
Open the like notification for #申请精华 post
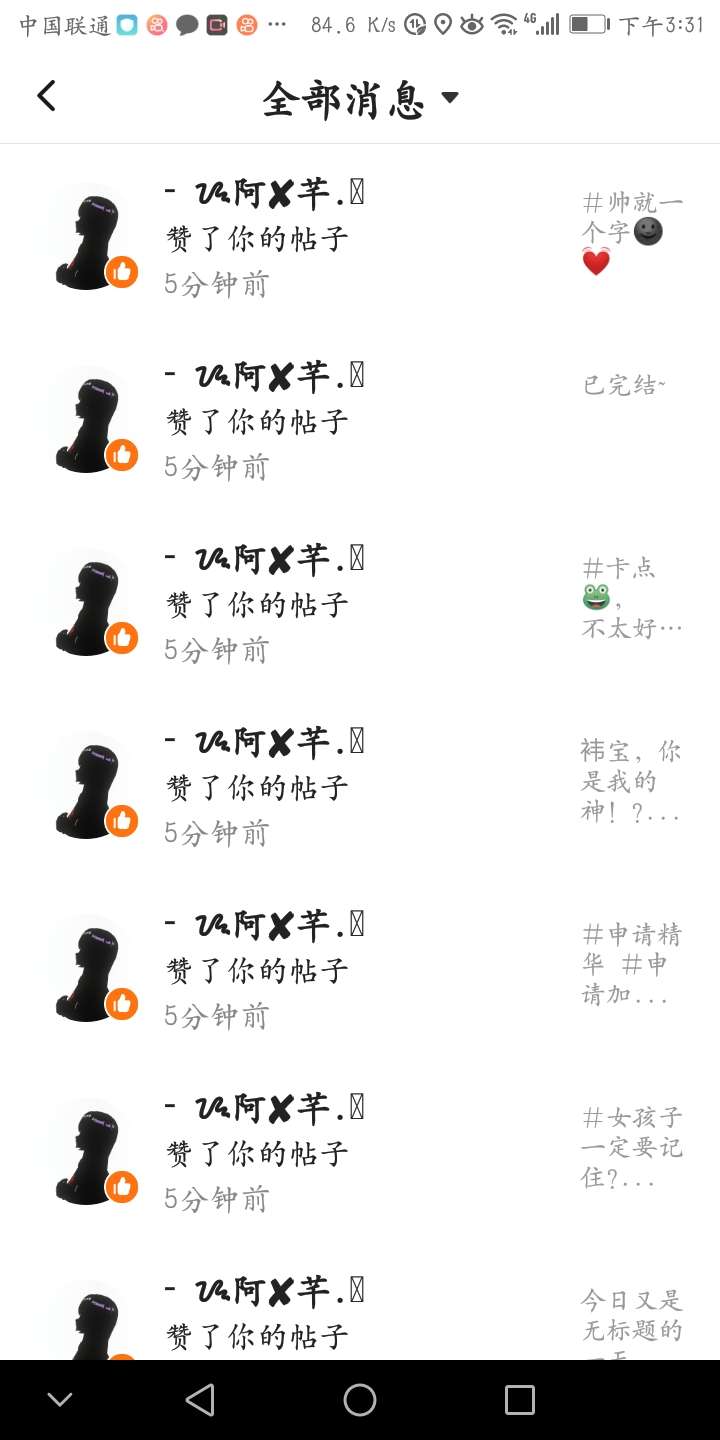[x=360, y=970]
